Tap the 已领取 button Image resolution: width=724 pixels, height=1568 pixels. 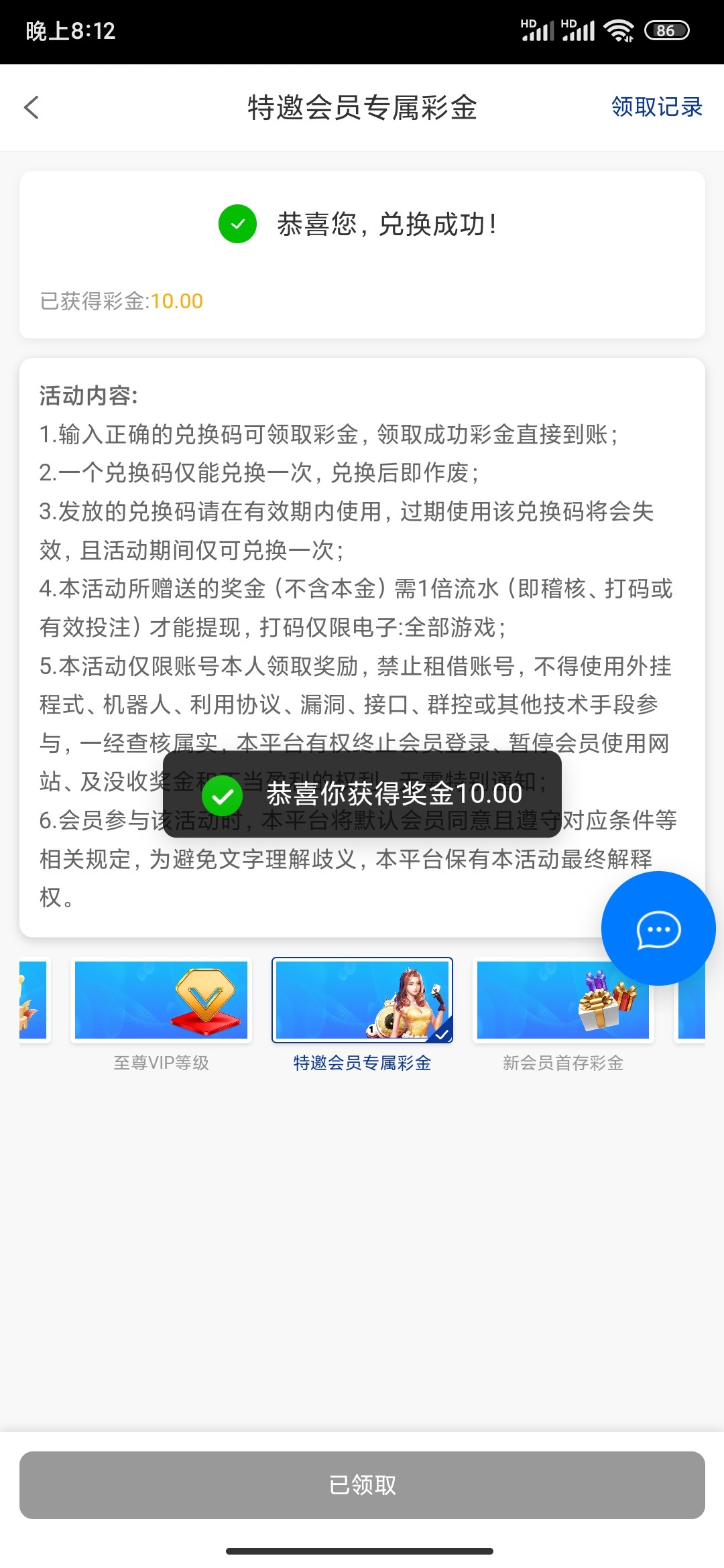pos(362,1485)
